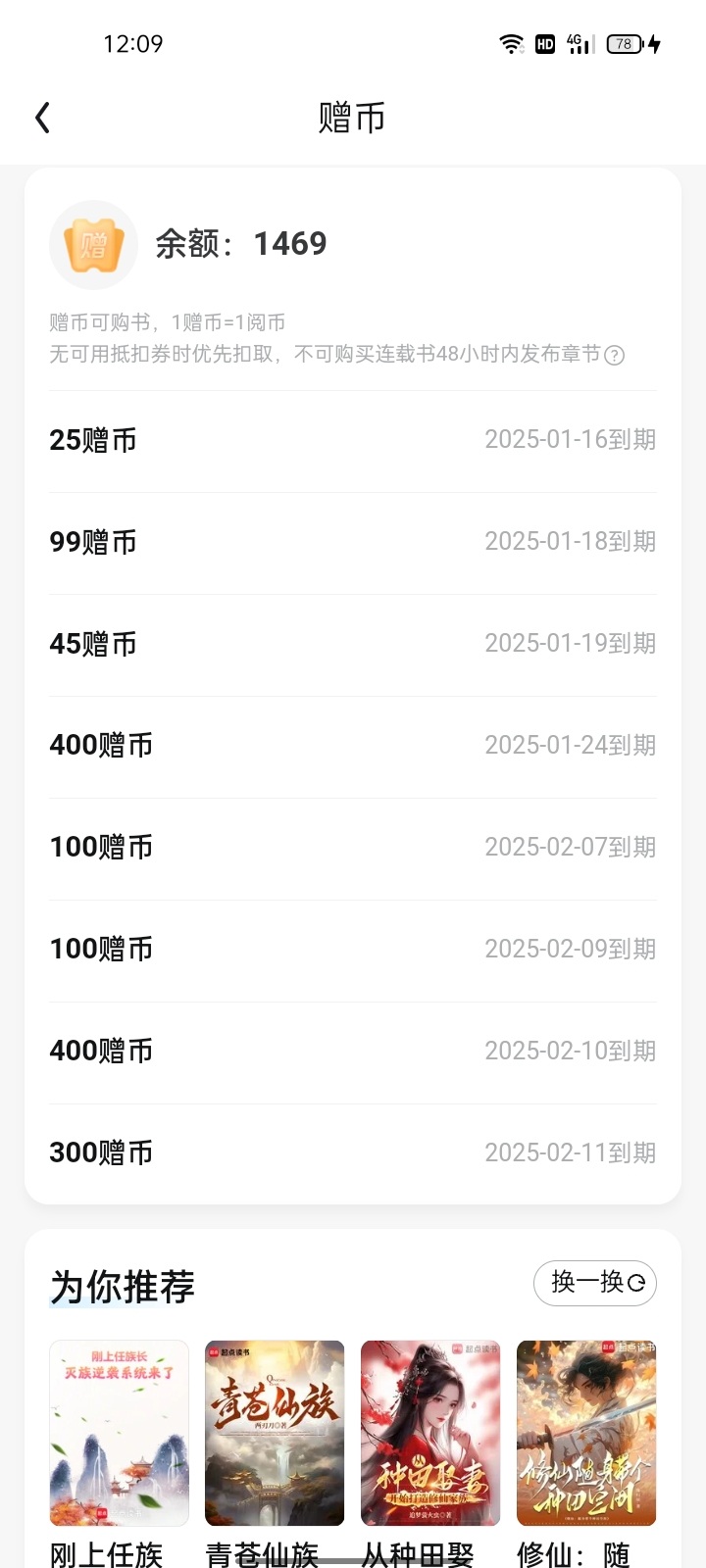The height and width of the screenshot is (1568, 706).
Task: Open the book 修仙：随身带个种田空间
Action: coord(586,1433)
